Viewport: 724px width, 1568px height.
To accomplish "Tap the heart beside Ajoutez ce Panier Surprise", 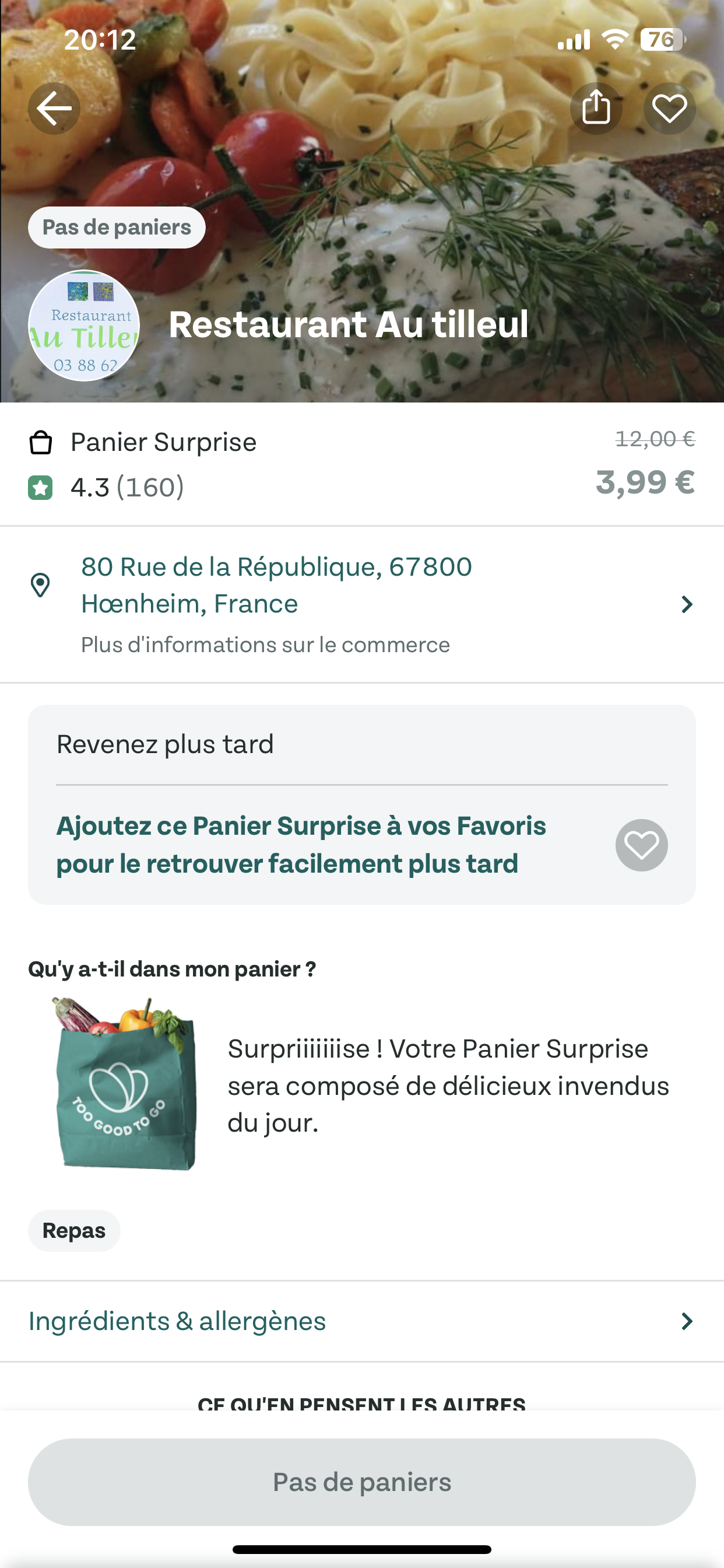I will click(641, 845).
